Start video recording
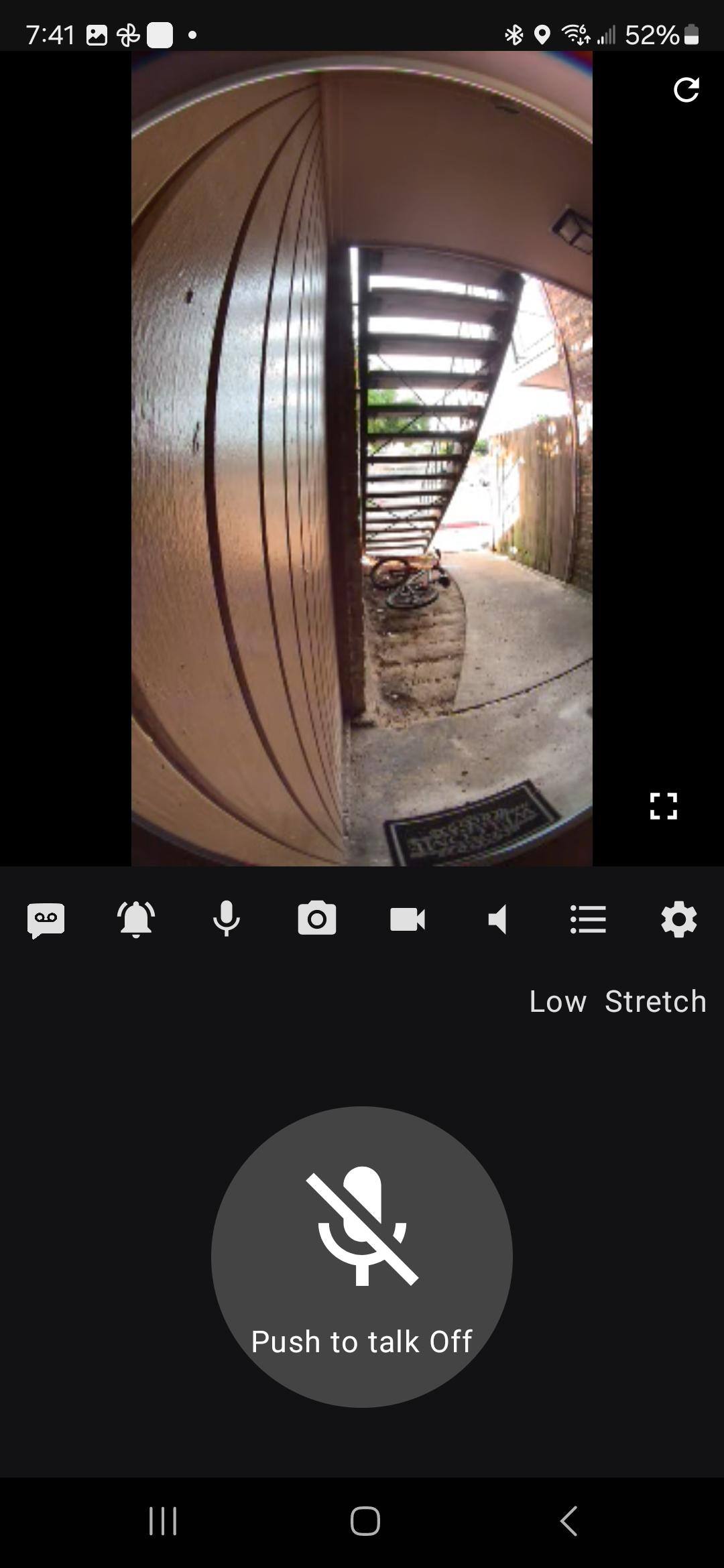724x1568 pixels. [408, 919]
